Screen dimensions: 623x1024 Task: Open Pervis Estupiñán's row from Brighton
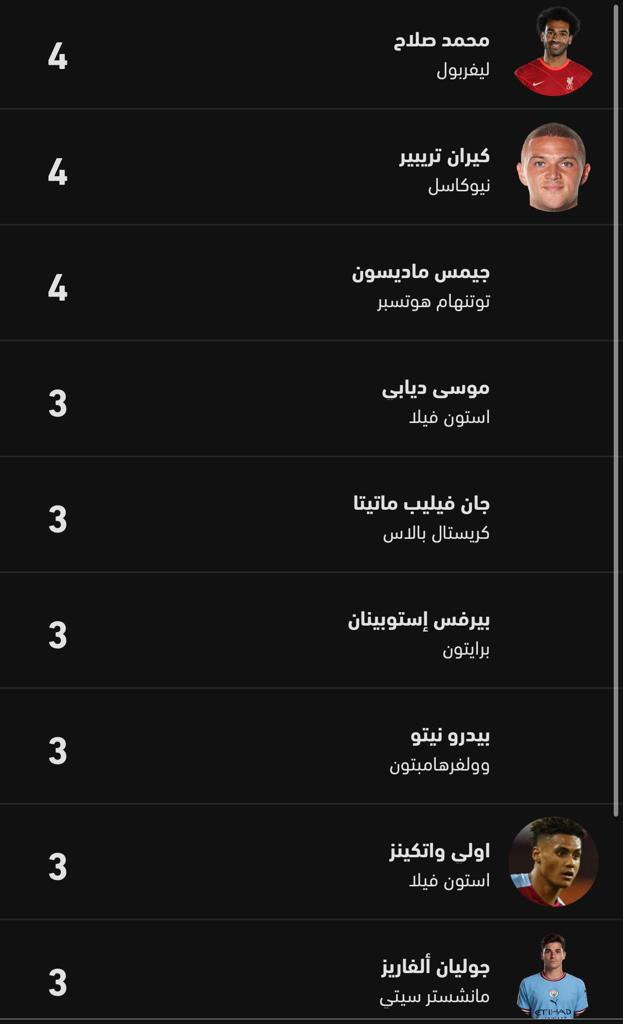click(307, 630)
